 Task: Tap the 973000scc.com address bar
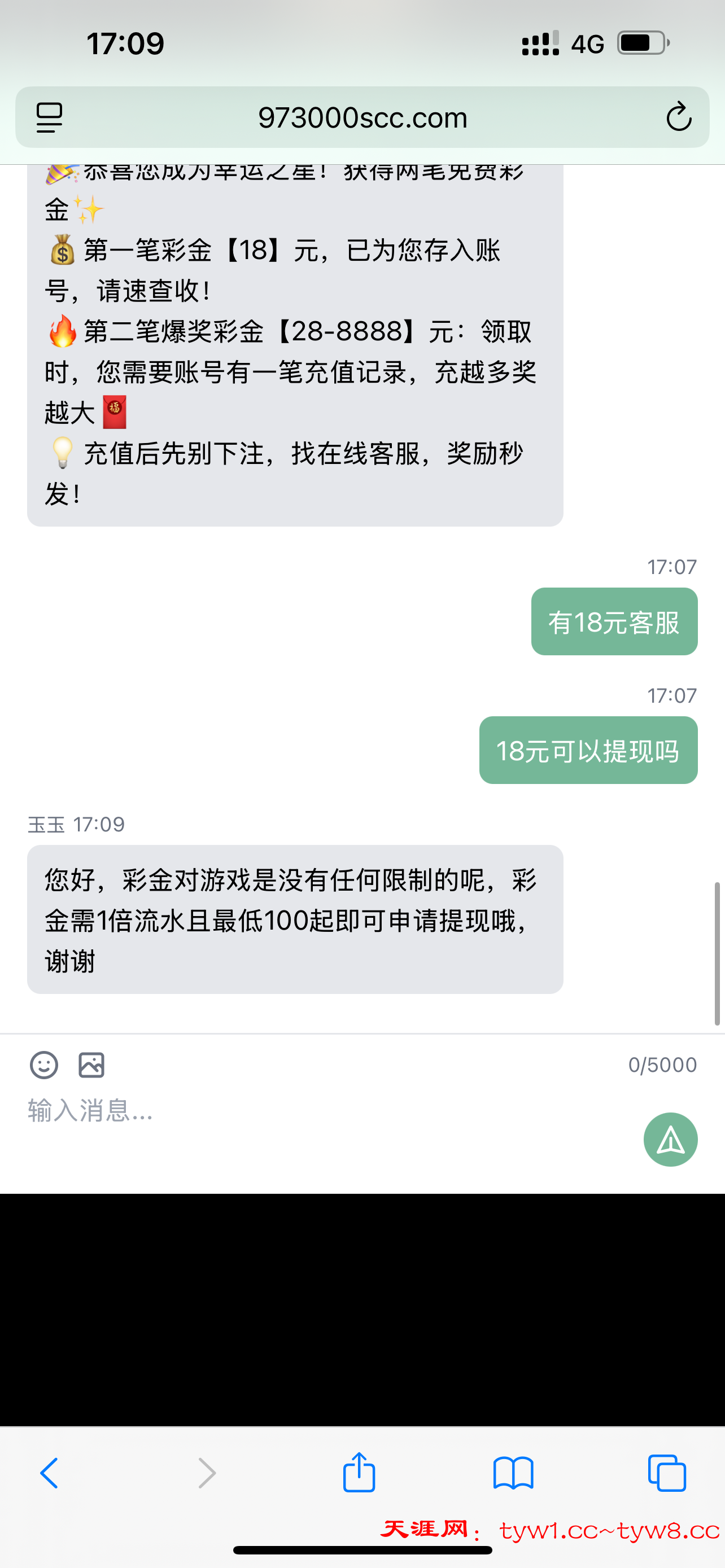[363, 117]
